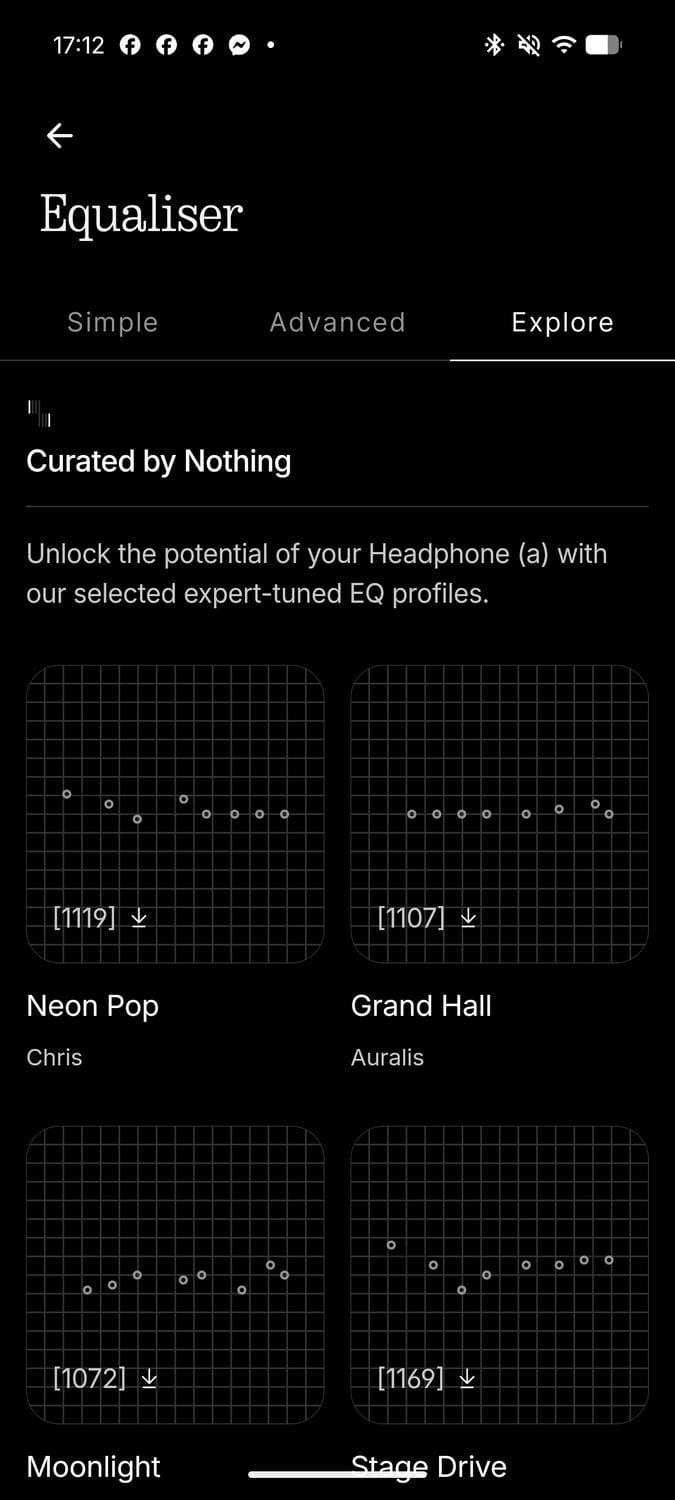Image resolution: width=675 pixels, height=1500 pixels.
Task: Download the Neon Pop profile
Action: click(x=139, y=917)
